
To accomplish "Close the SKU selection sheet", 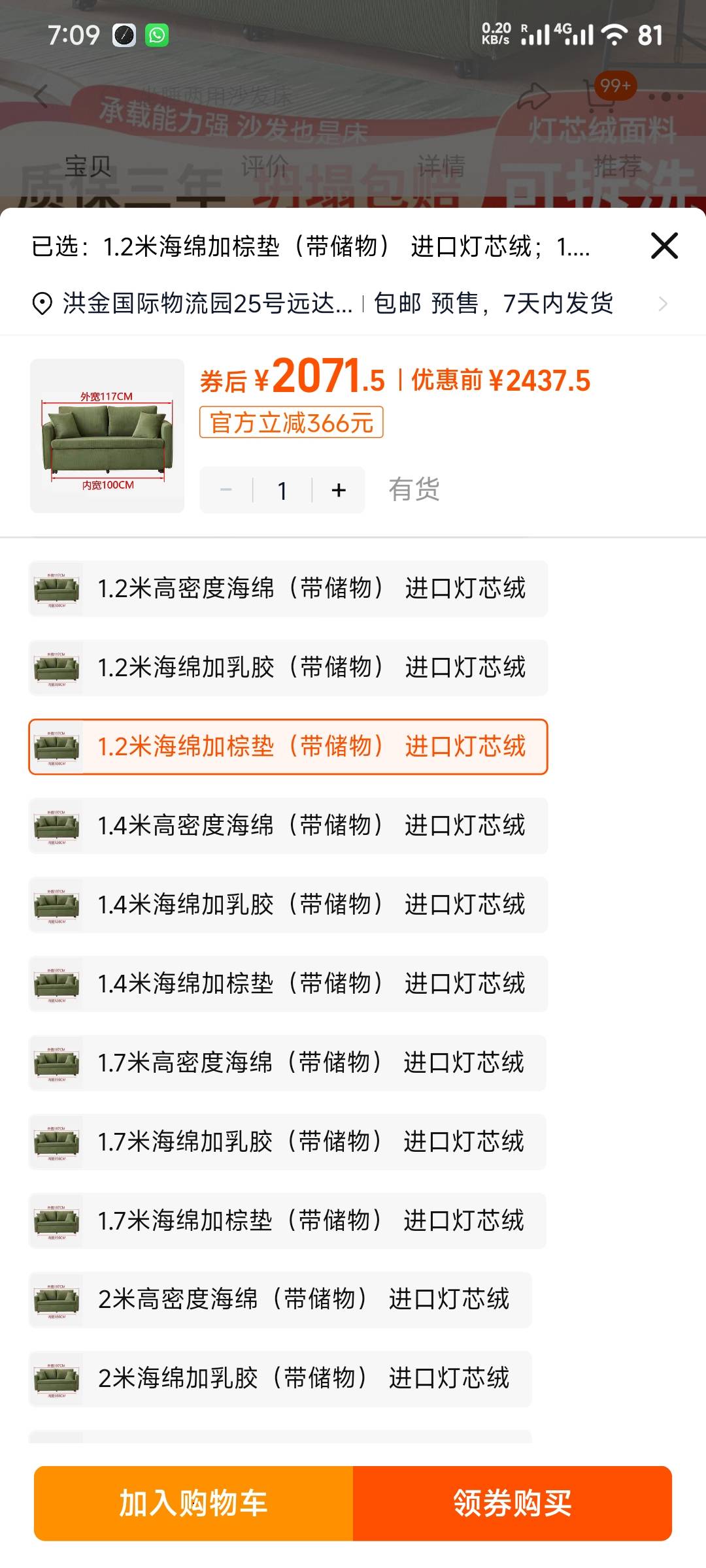I will pyautogui.click(x=664, y=247).
